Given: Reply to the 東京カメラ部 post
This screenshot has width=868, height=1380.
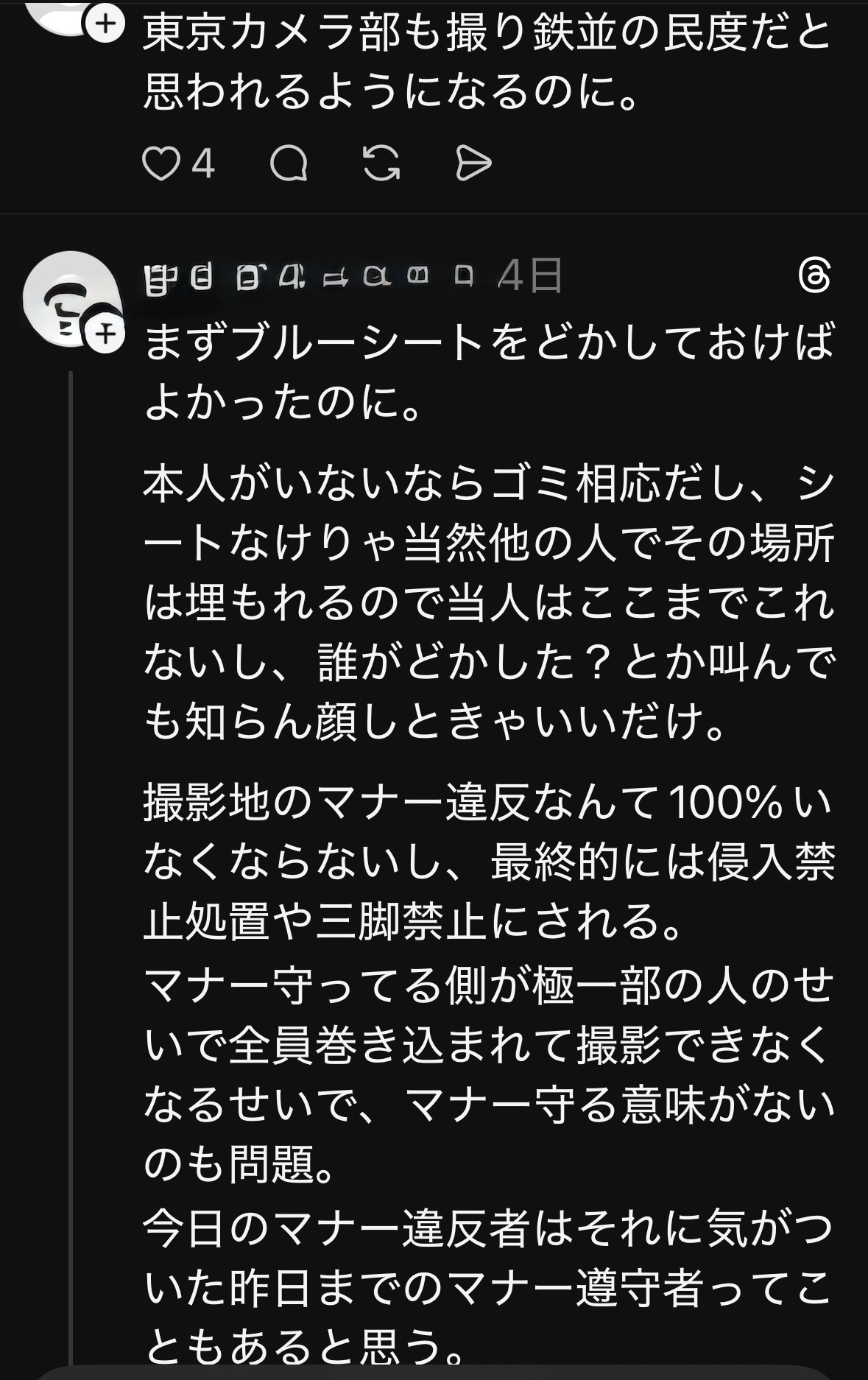Looking at the screenshot, I should click(x=289, y=163).
